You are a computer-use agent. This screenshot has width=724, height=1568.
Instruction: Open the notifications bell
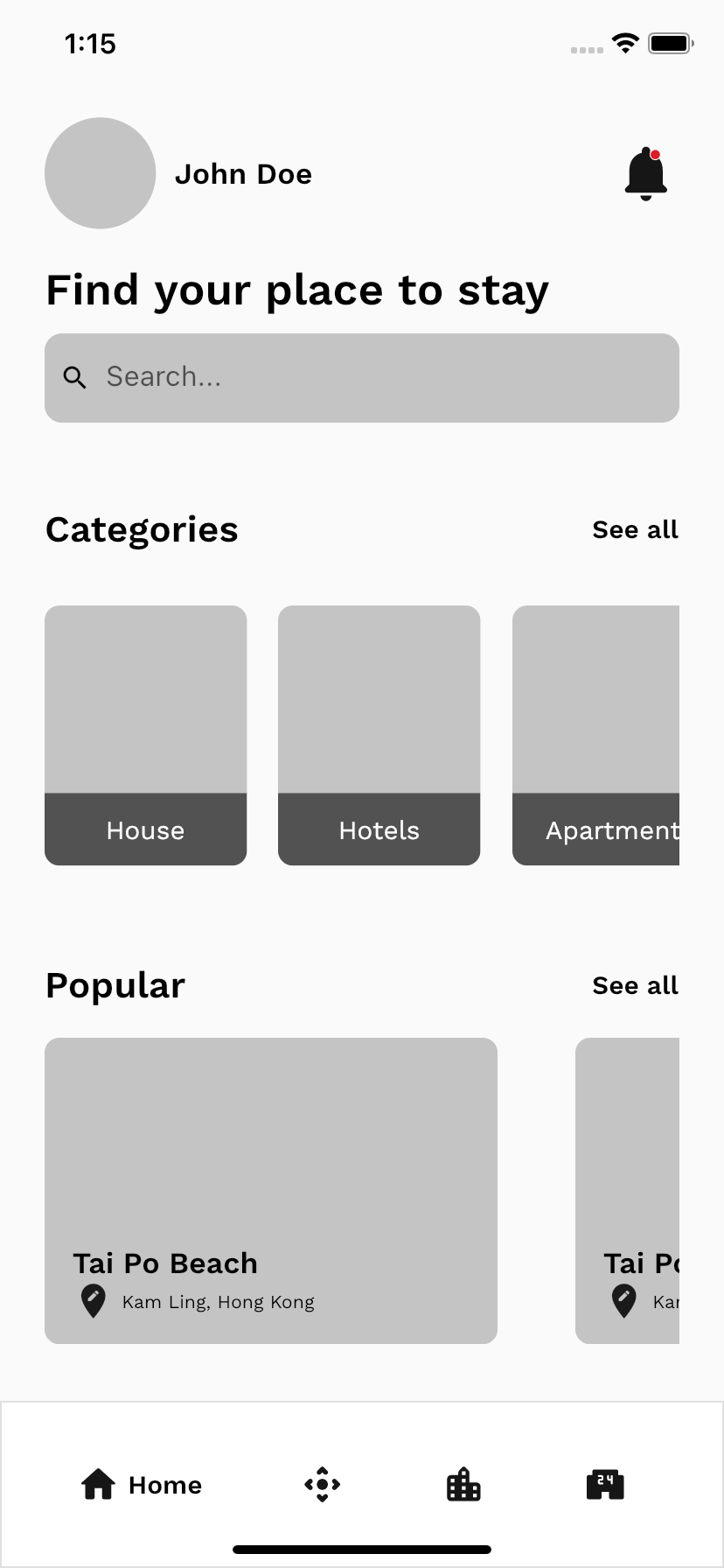coord(645,173)
